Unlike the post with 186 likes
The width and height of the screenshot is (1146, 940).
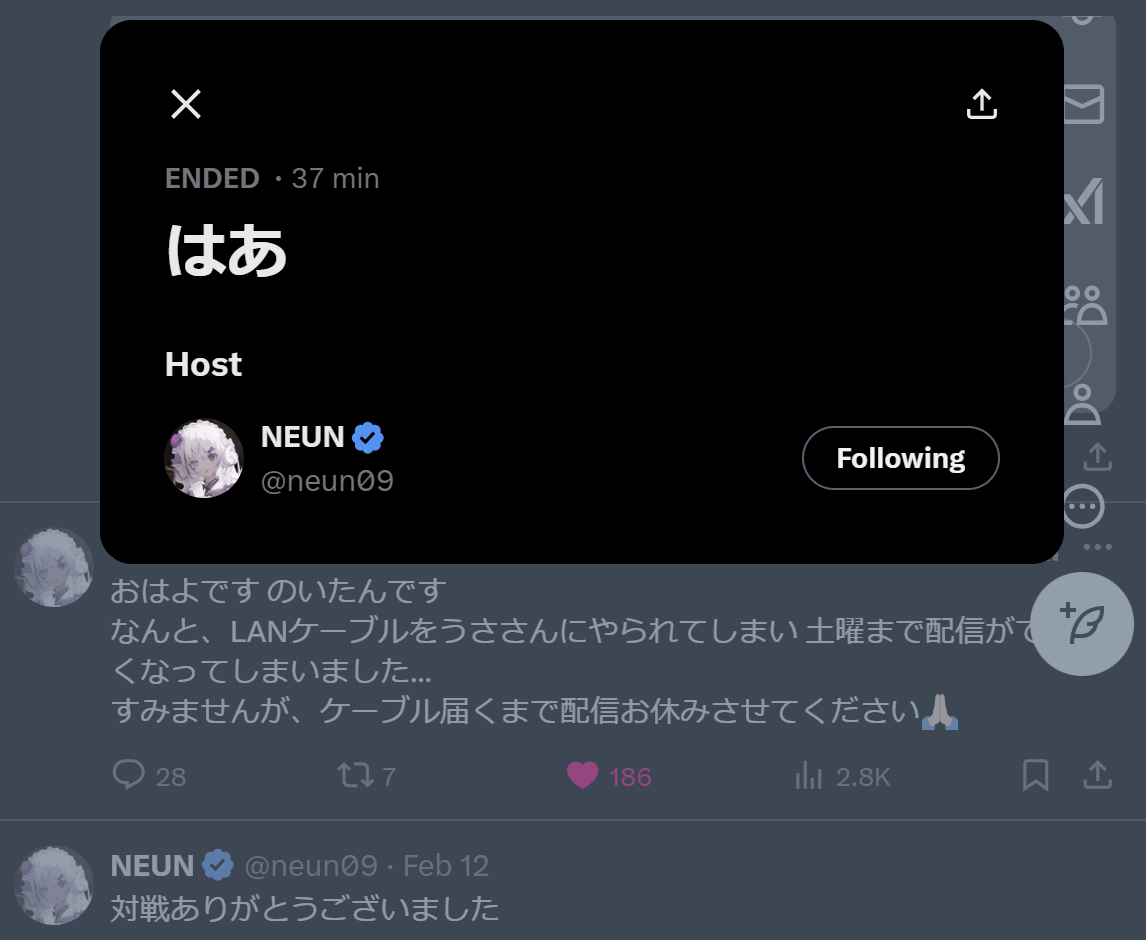click(x=583, y=775)
